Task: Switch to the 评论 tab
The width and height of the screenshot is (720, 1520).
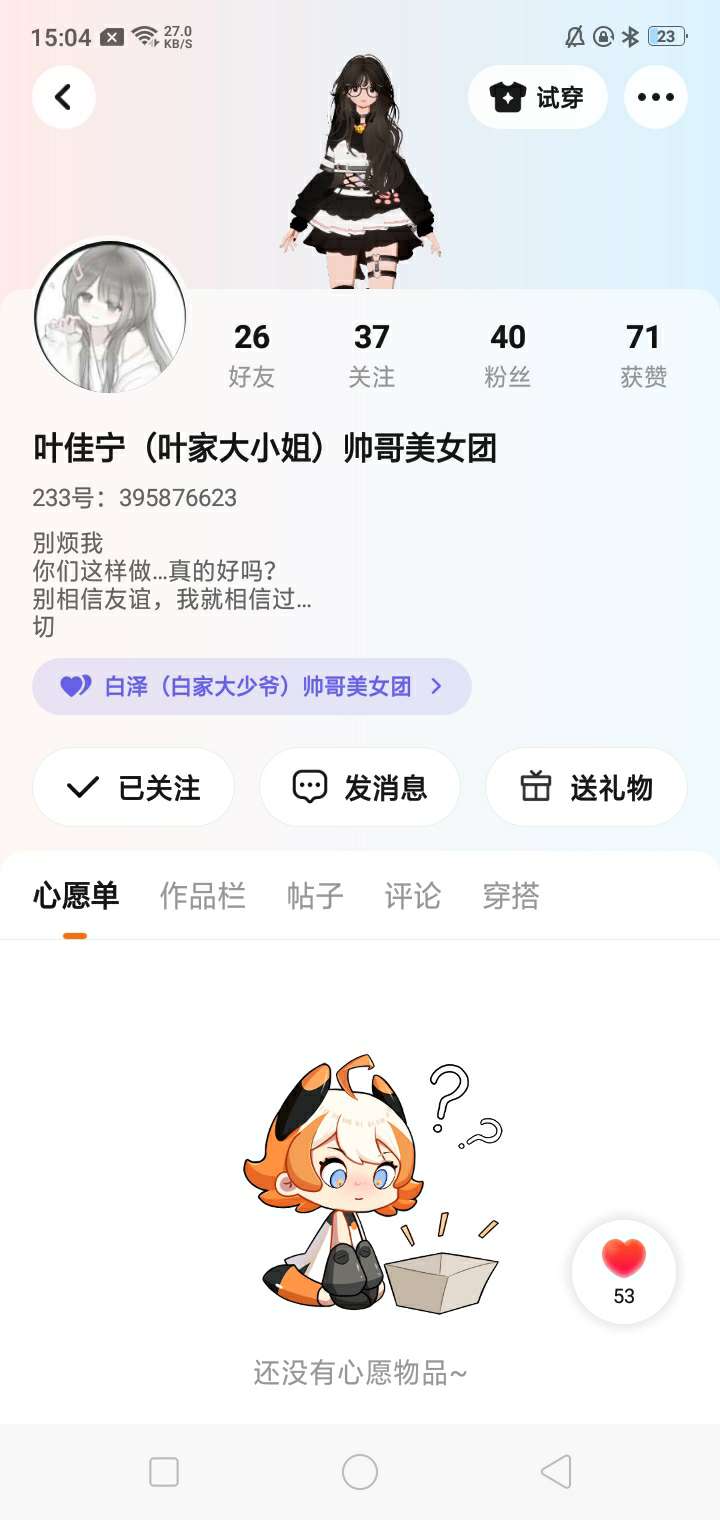Action: coord(412,895)
